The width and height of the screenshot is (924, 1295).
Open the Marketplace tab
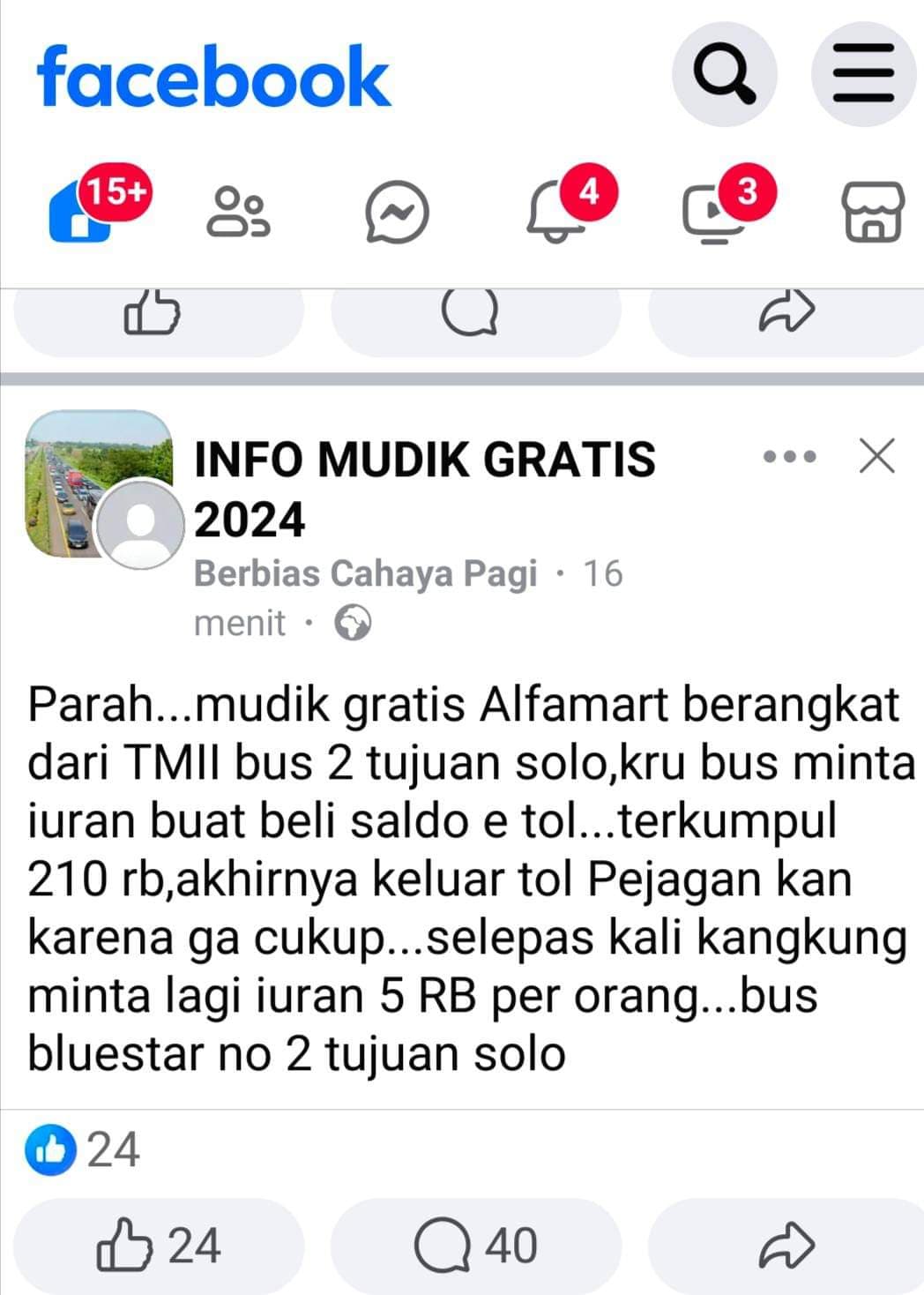pos(873,212)
